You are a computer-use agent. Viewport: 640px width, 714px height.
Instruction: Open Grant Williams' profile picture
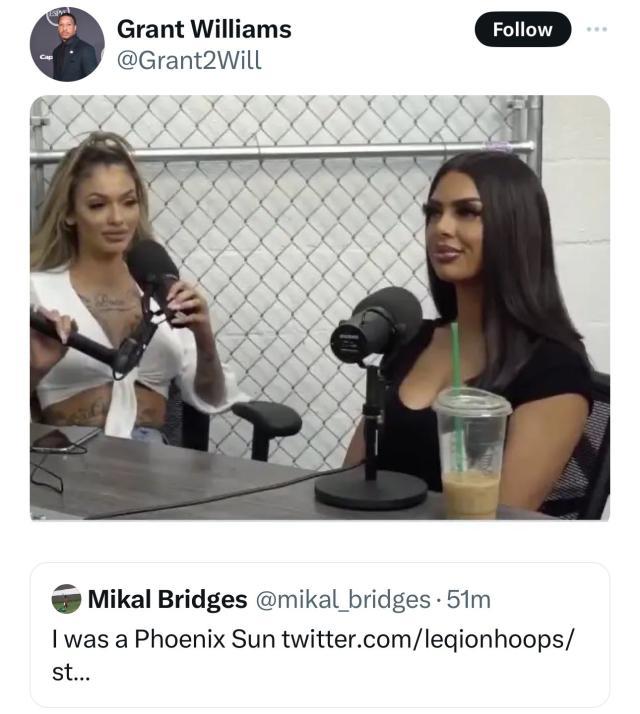click(67, 44)
